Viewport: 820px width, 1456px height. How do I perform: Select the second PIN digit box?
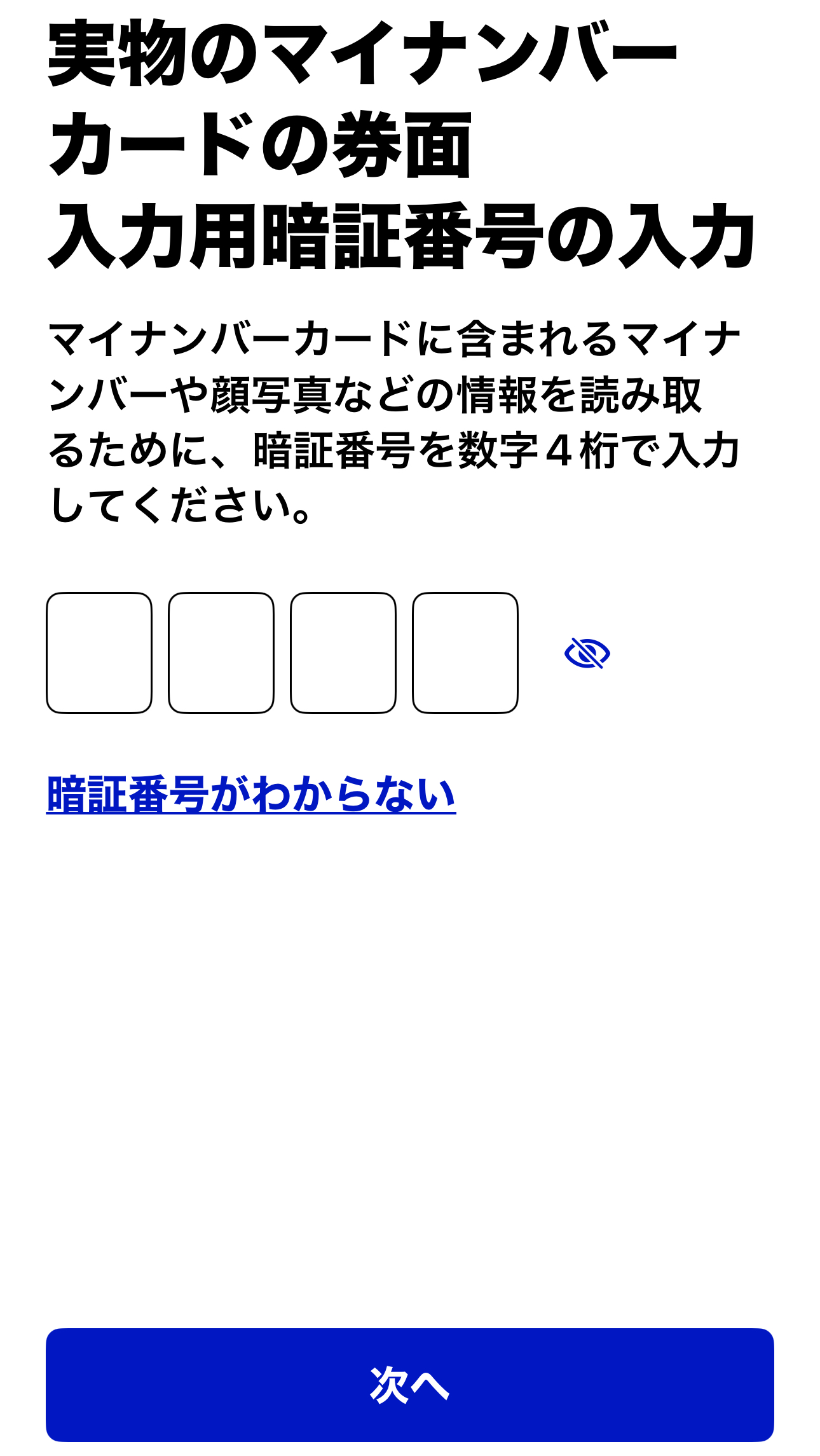[x=221, y=653]
